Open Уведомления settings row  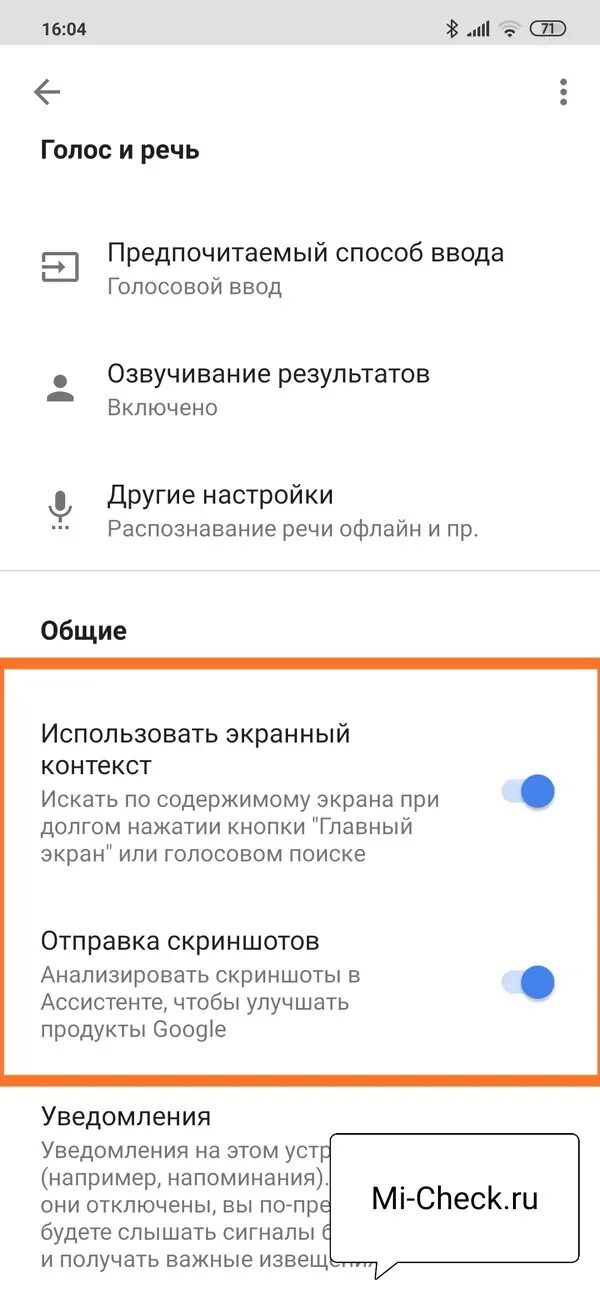300,1190
